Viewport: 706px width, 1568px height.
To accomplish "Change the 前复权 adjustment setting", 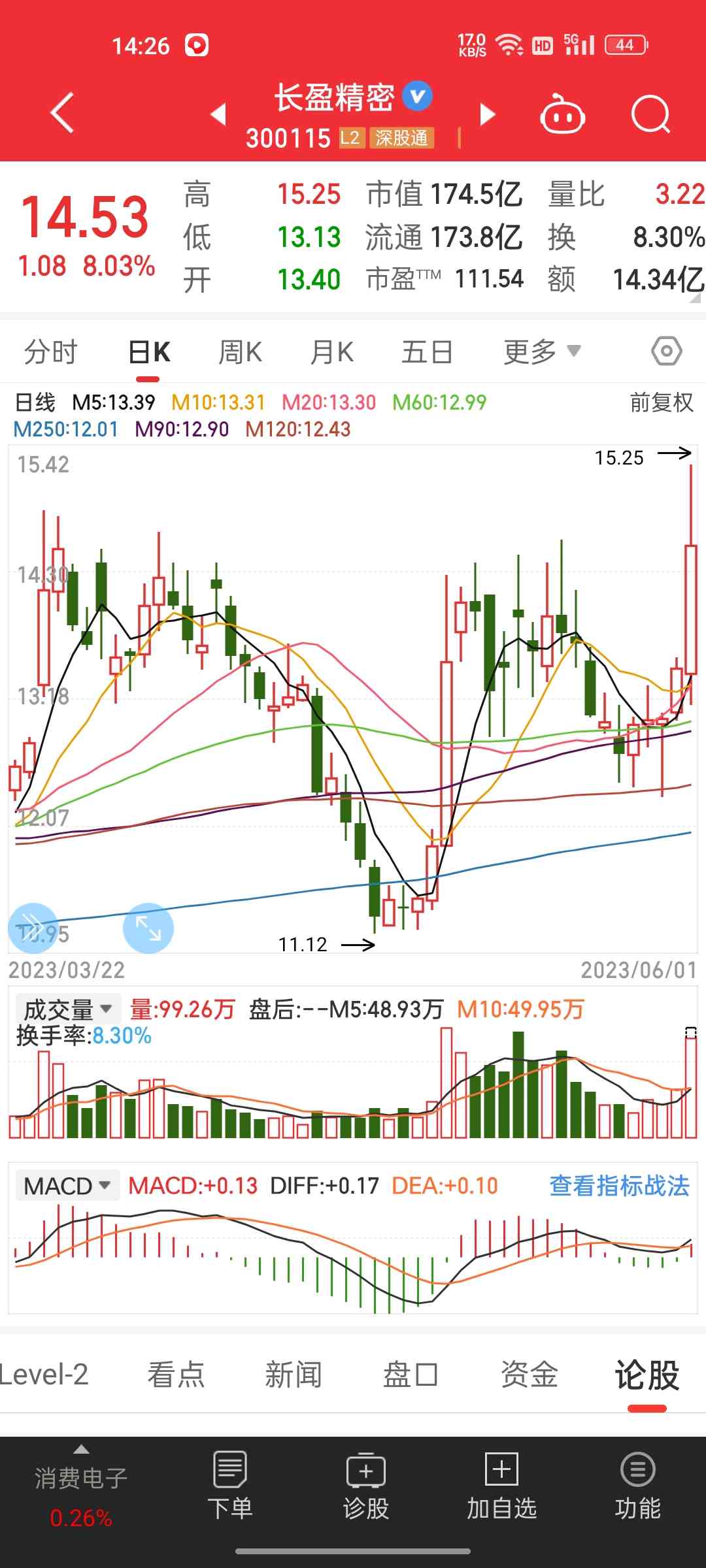I will pos(662,402).
